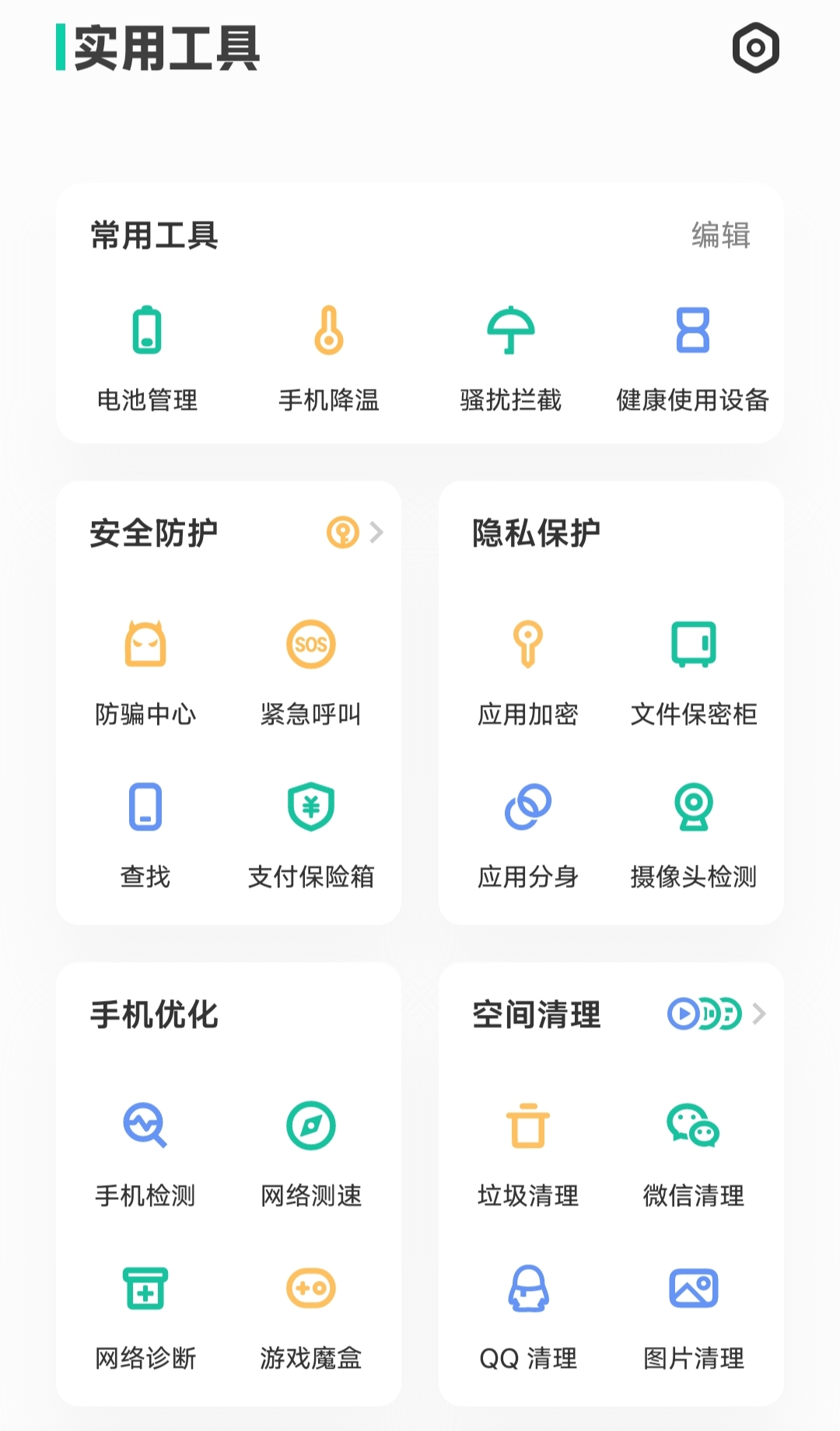Select 手机降温 (phone cooling) tool
The width and height of the screenshot is (840, 1431).
(x=330, y=356)
